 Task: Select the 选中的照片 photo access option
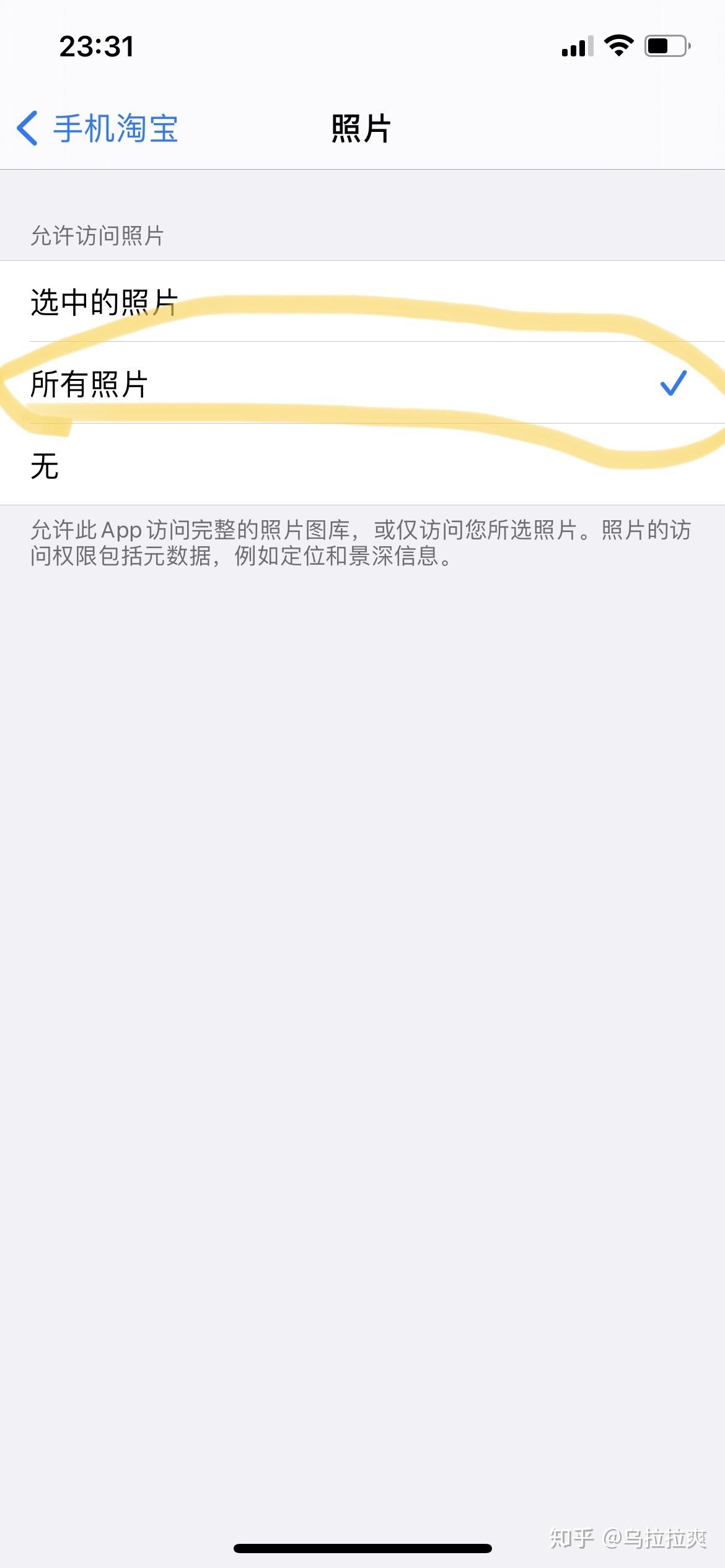(x=105, y=302)
